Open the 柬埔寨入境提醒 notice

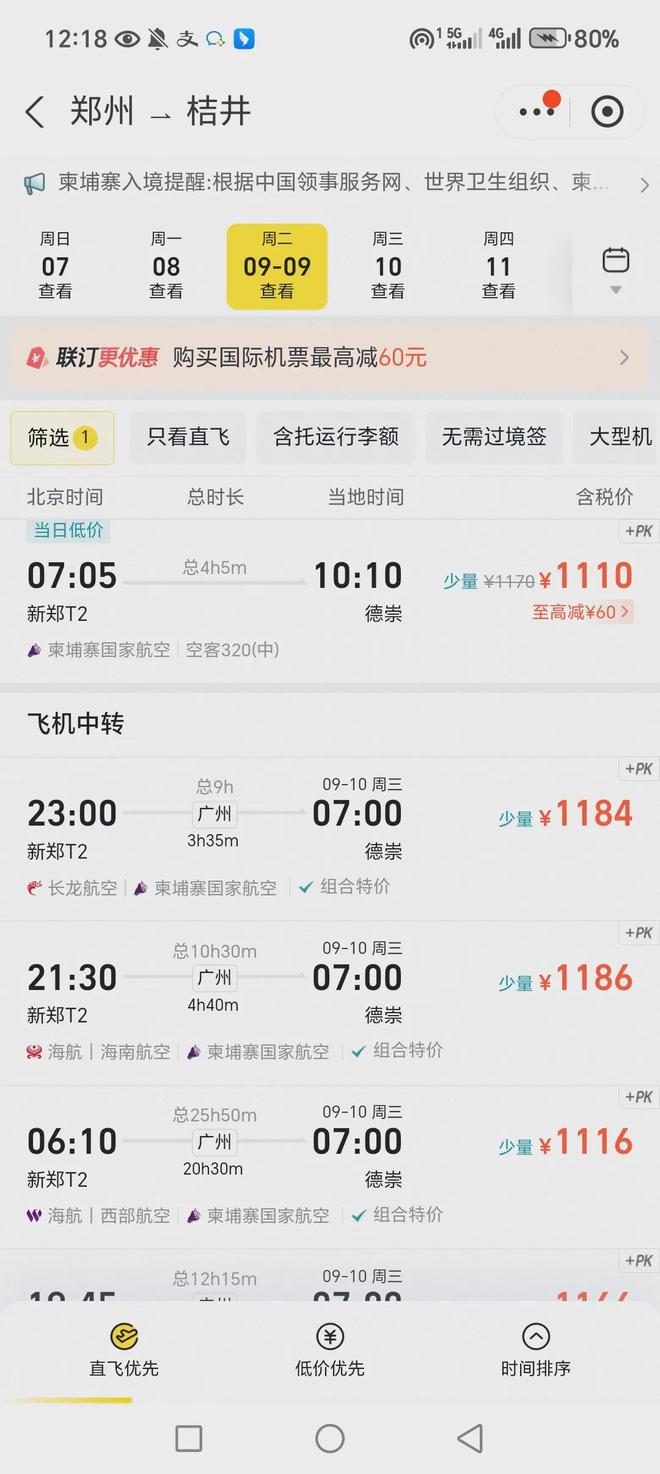330,183
